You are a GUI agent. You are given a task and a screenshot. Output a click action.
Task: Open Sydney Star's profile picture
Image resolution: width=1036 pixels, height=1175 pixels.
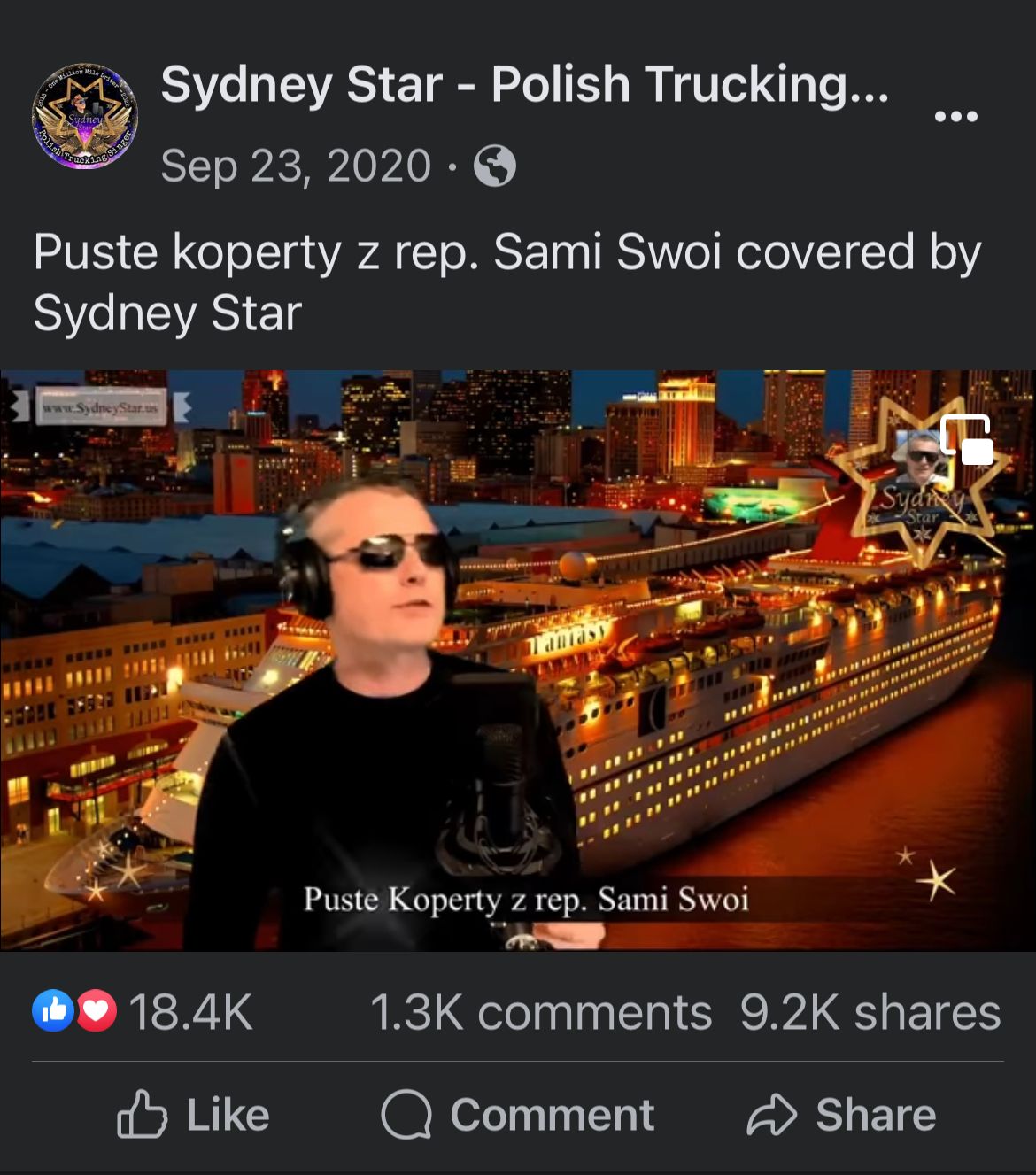(x=85, y=116)
